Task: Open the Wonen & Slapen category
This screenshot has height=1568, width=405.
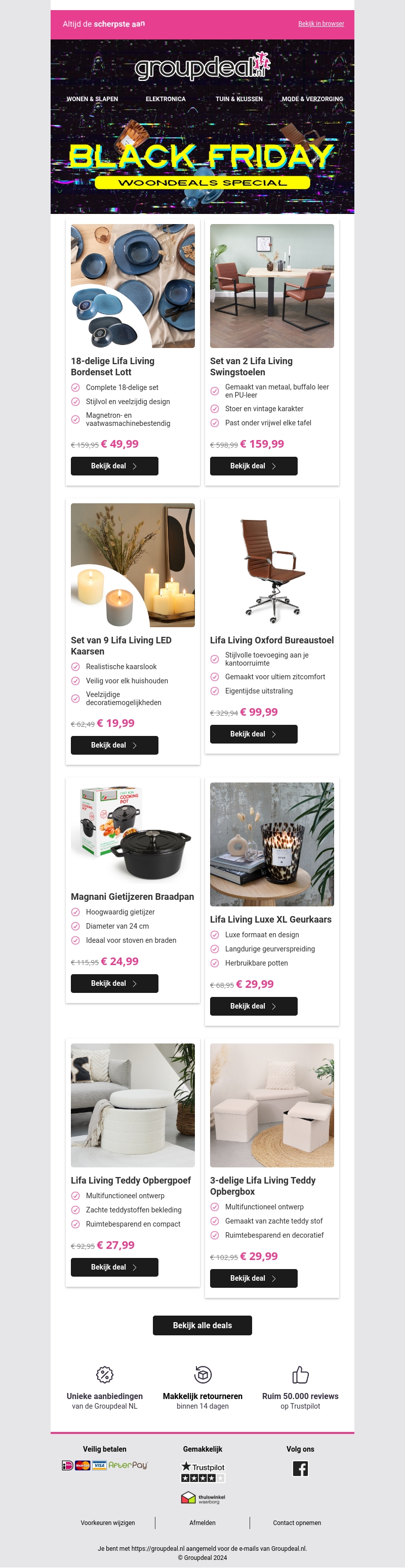Action: (x=92, y=99)
